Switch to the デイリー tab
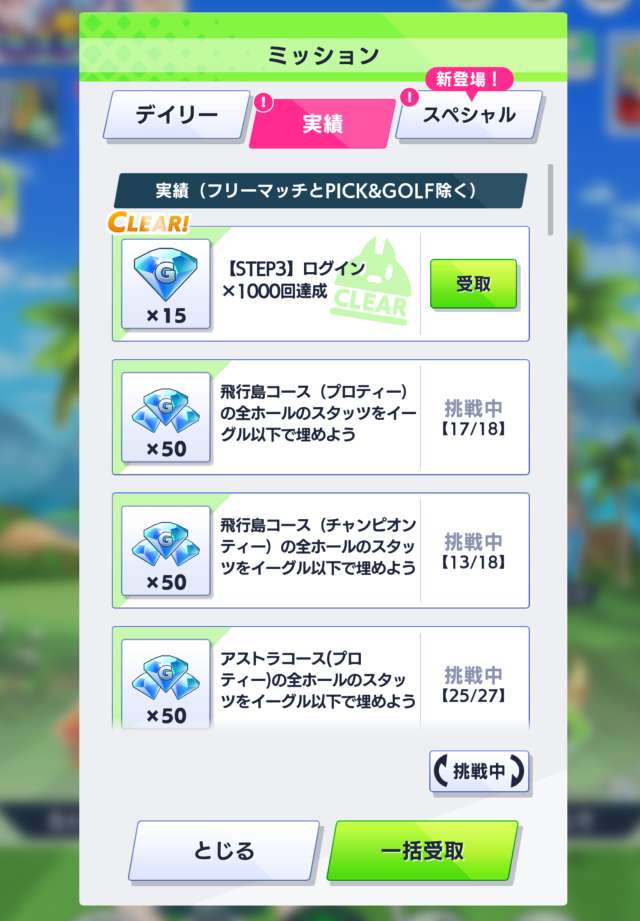The width and height of the screenshot is (640, 921). (177, 115)
